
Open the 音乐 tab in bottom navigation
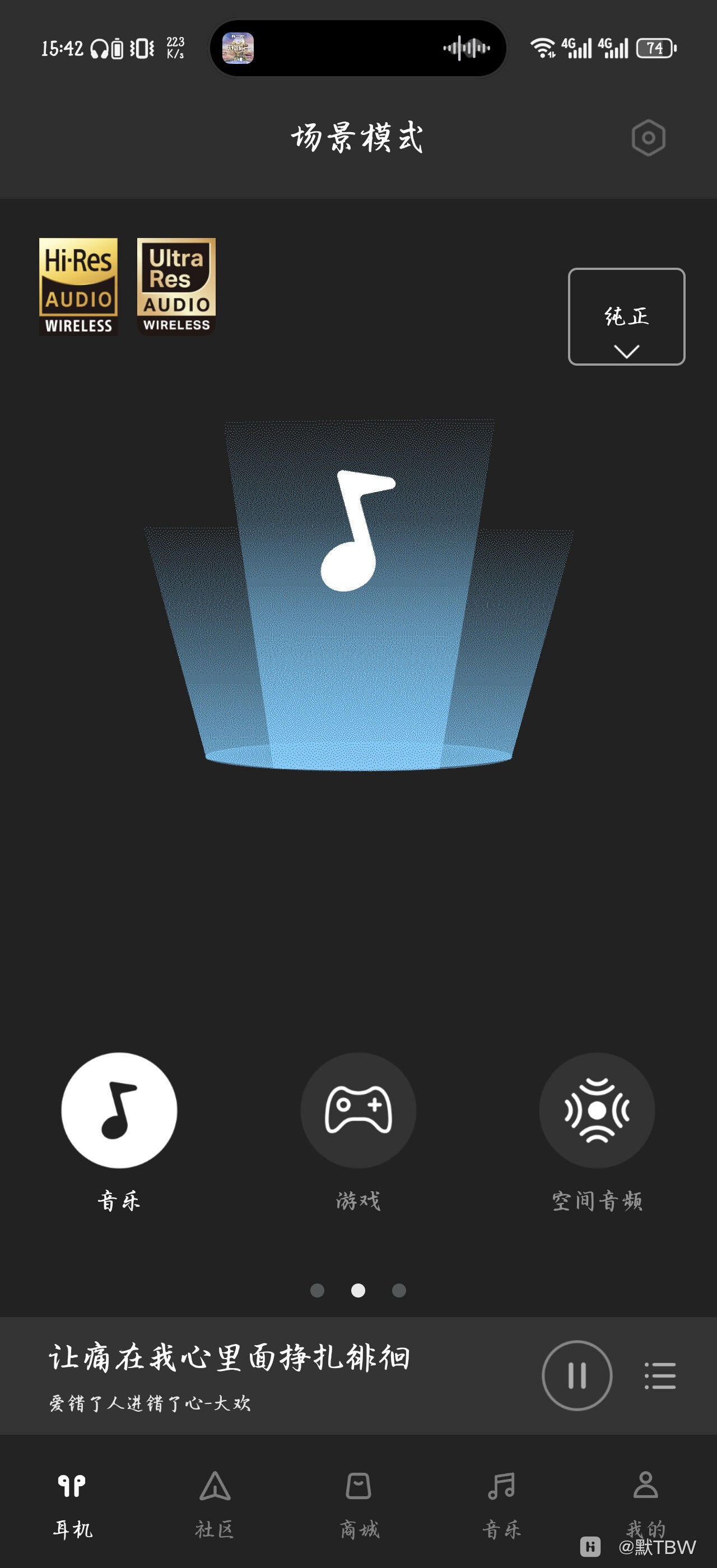pyautogui.click(x=501, y=1500)
